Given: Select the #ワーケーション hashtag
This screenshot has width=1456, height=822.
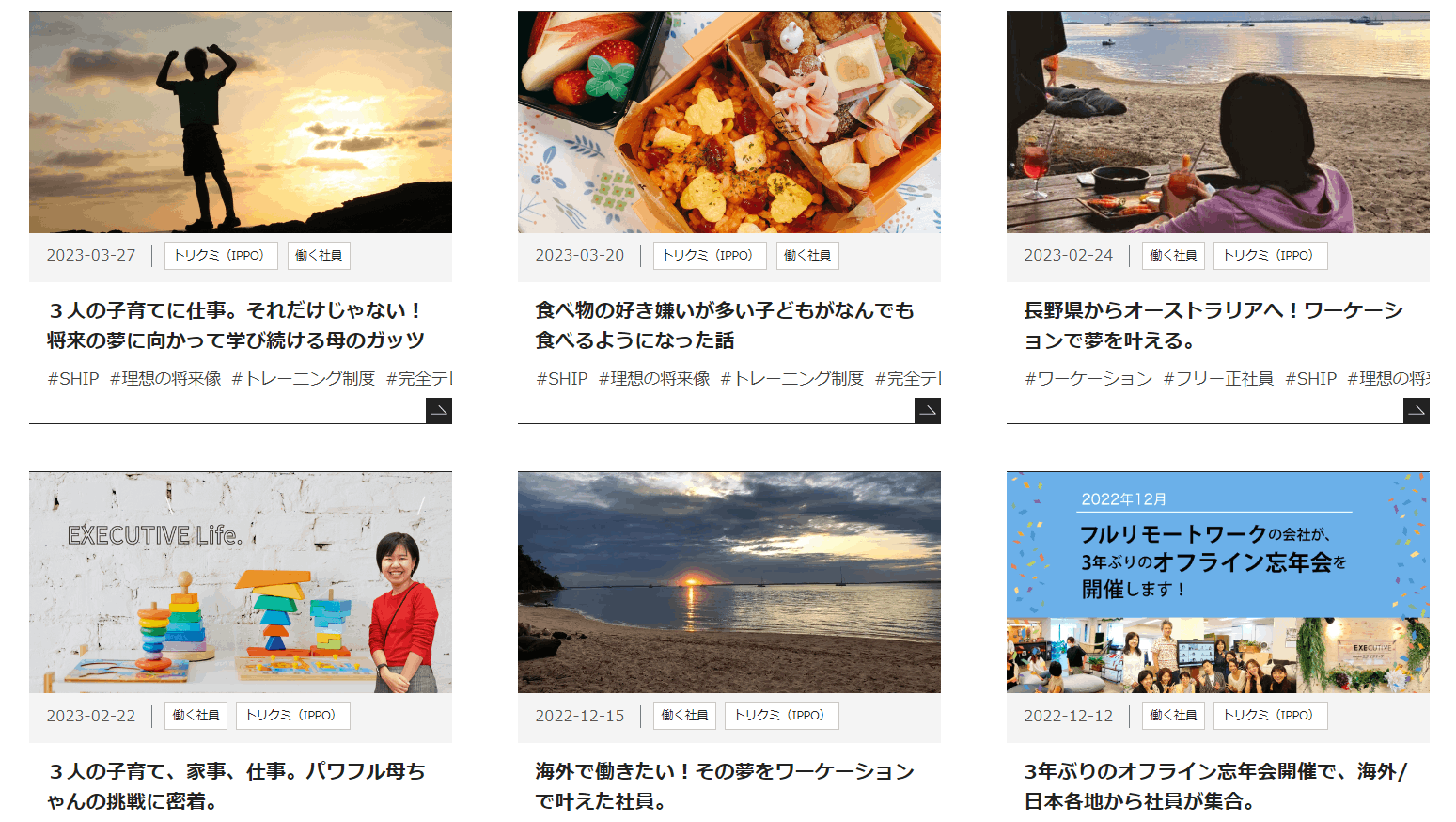Looking at the screenshot, I should pos(1088,378).
